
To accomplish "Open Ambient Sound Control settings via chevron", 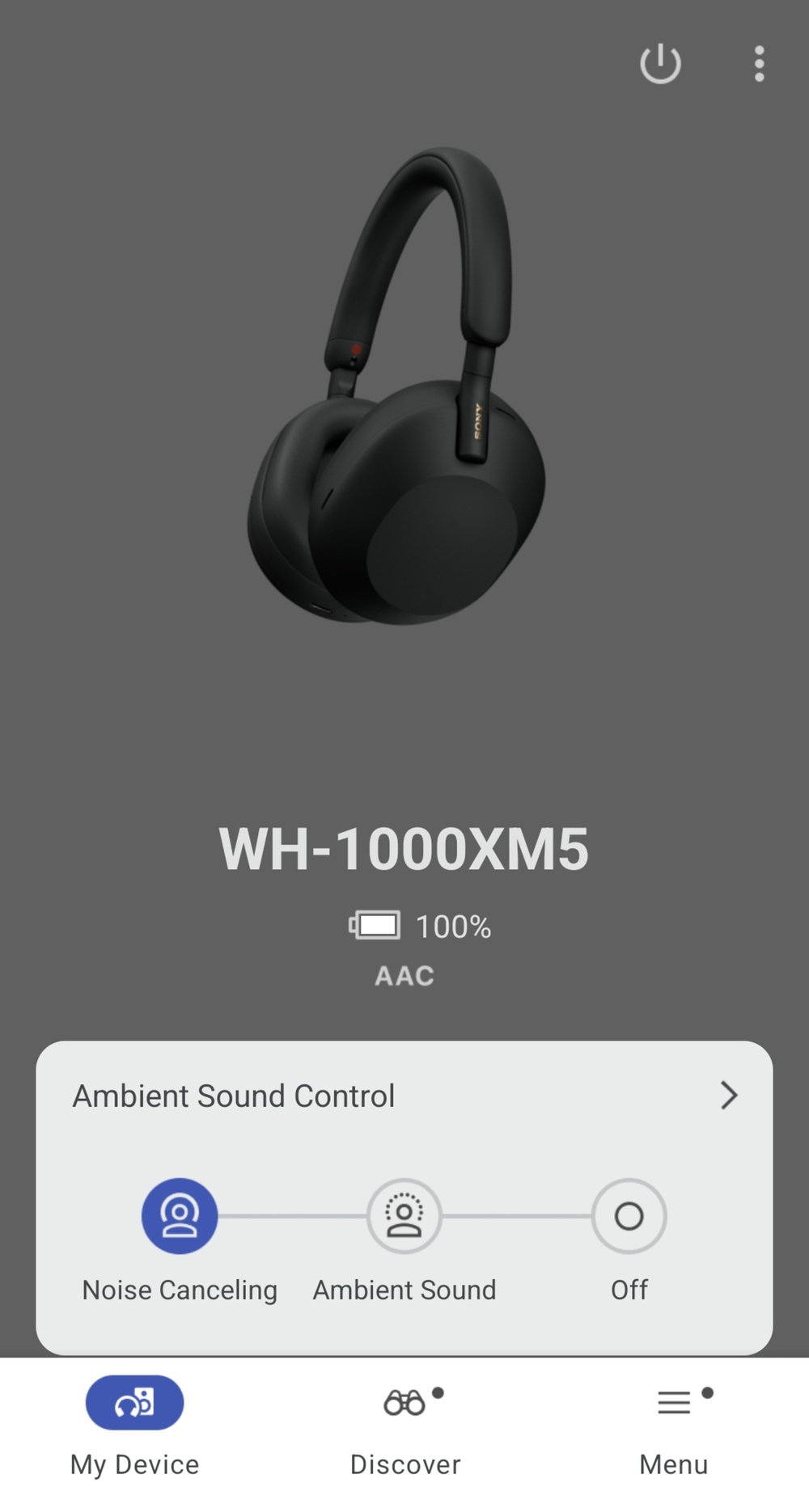I will click(x=729, y=1096).
